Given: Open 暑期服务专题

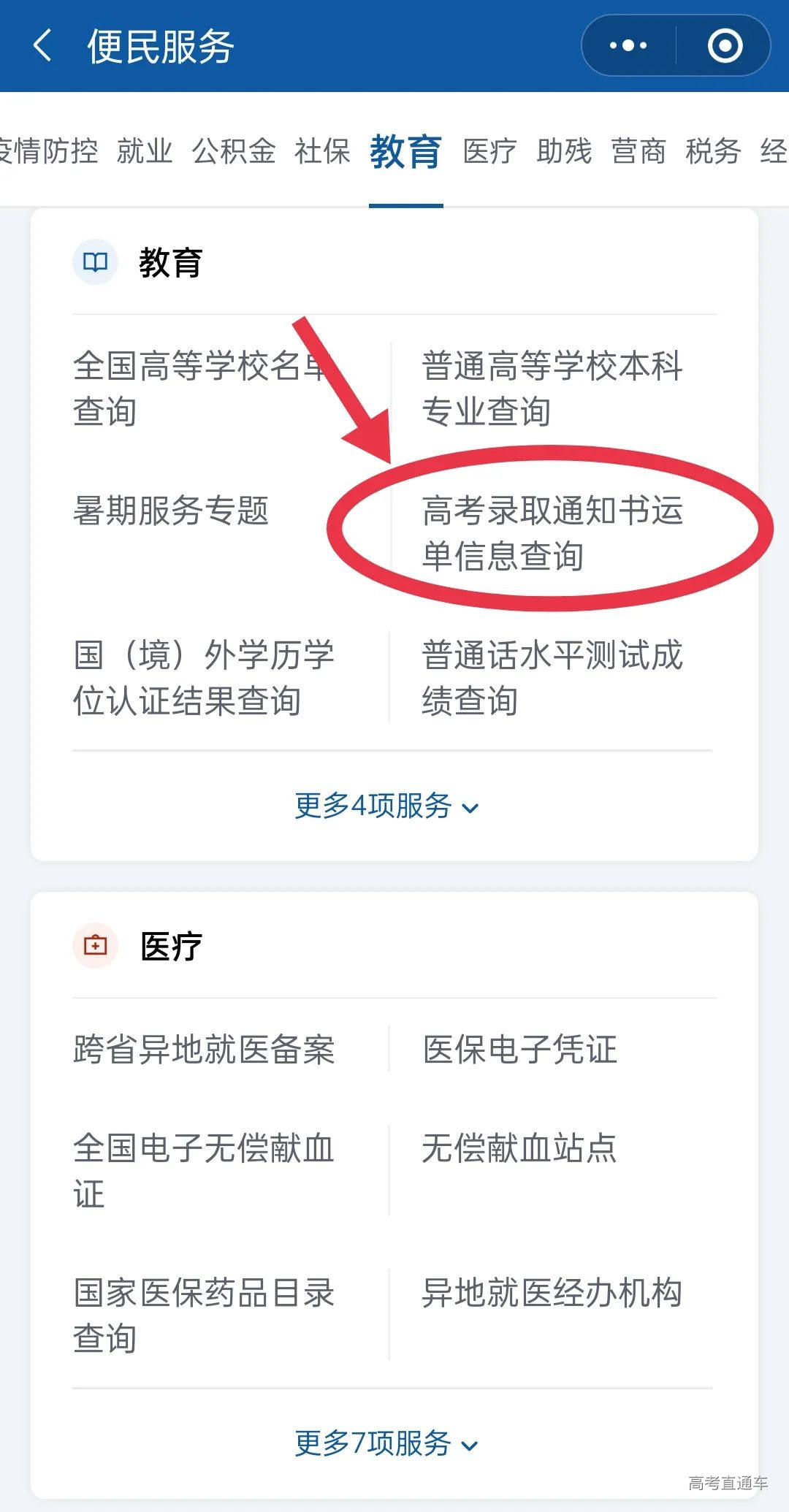Looking at the screenshot, I should click(171, 511).
